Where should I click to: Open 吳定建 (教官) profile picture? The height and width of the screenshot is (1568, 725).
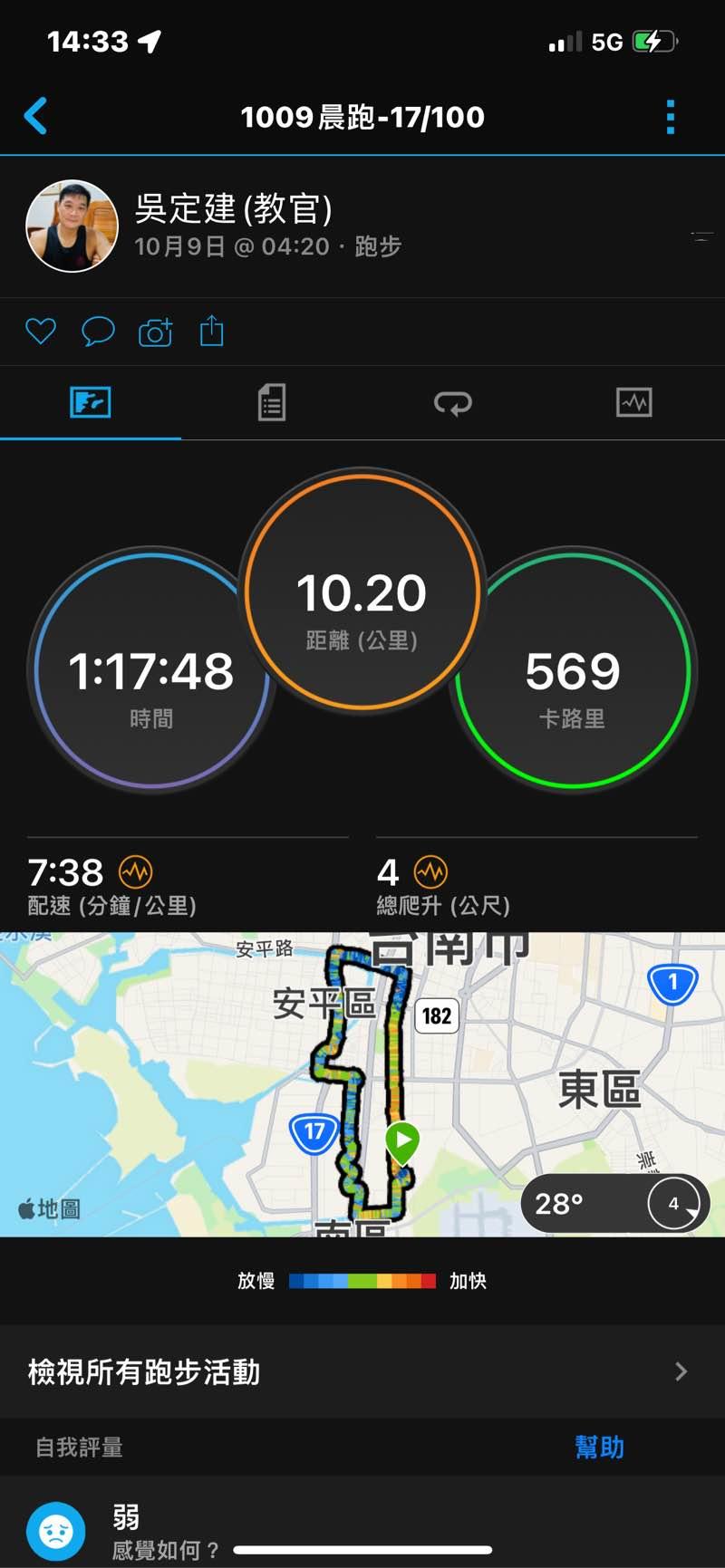coord(72,226)
